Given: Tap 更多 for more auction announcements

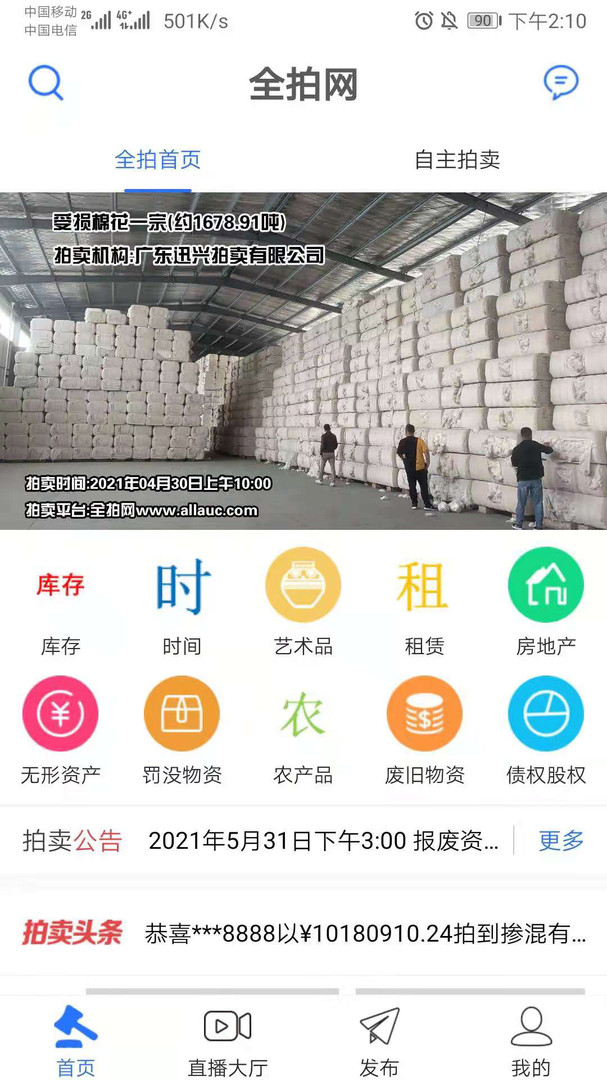Looking at the screenshot, I should (561, 841).
